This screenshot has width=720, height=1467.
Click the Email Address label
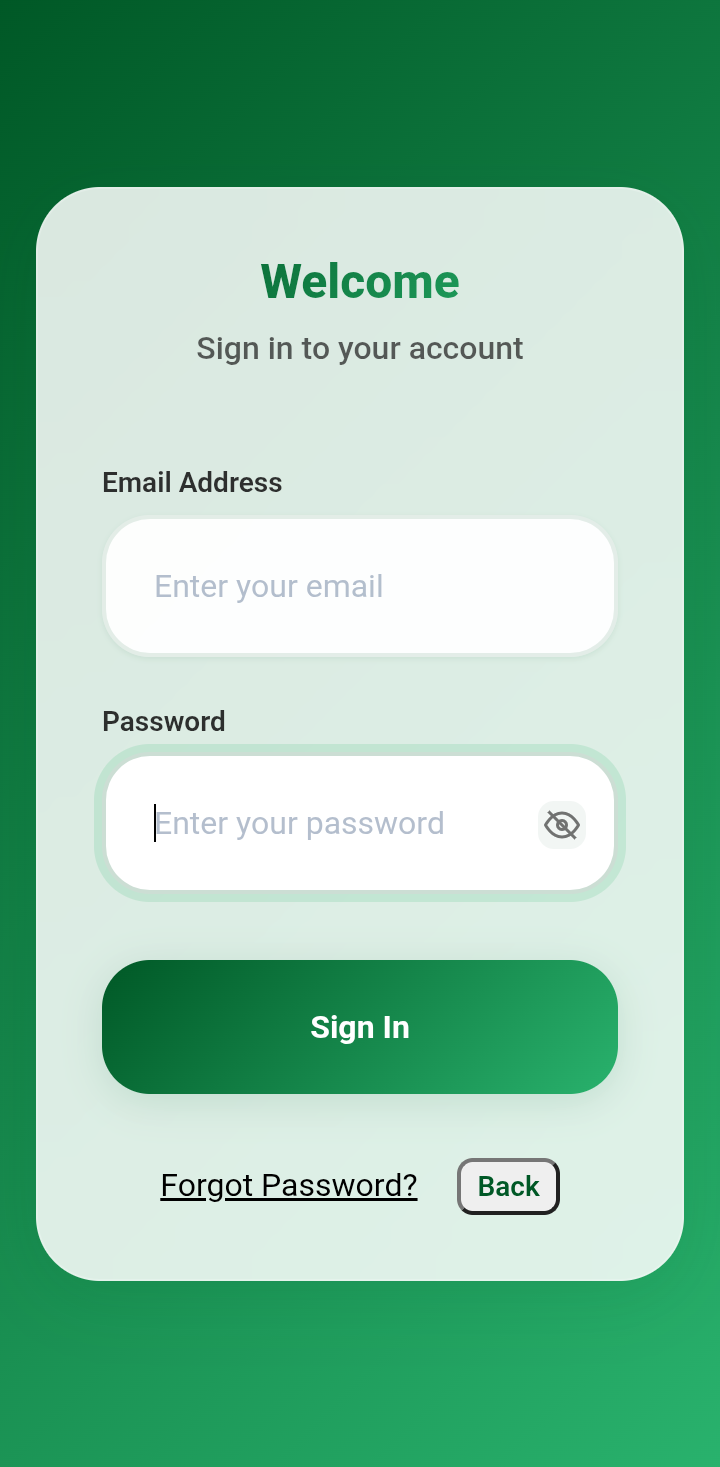[192, 482]
